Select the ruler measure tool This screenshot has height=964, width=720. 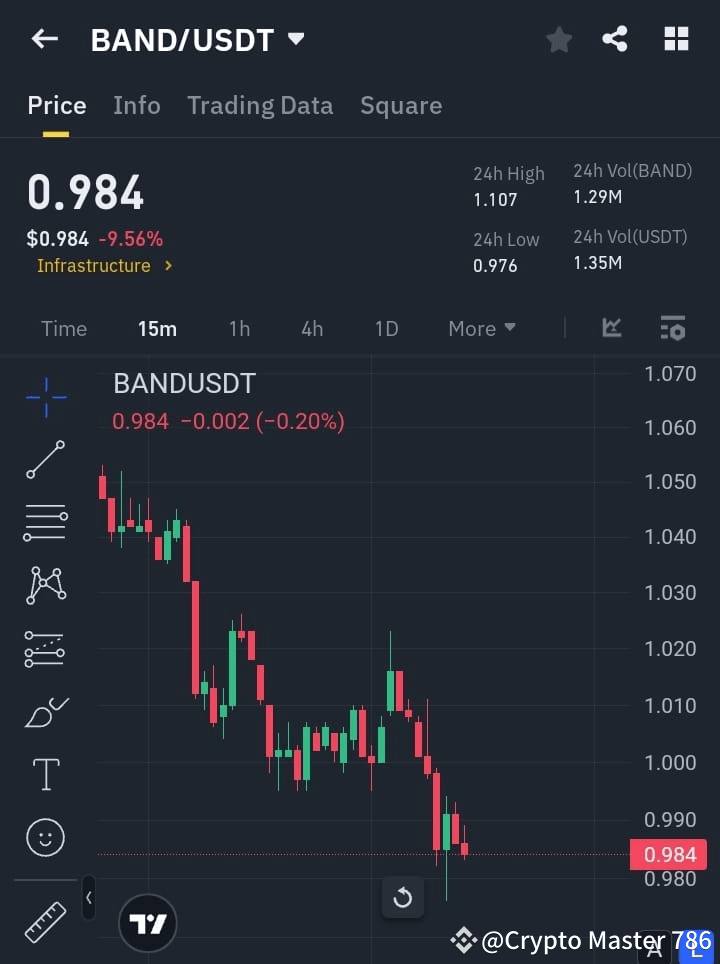click(45, 919)
